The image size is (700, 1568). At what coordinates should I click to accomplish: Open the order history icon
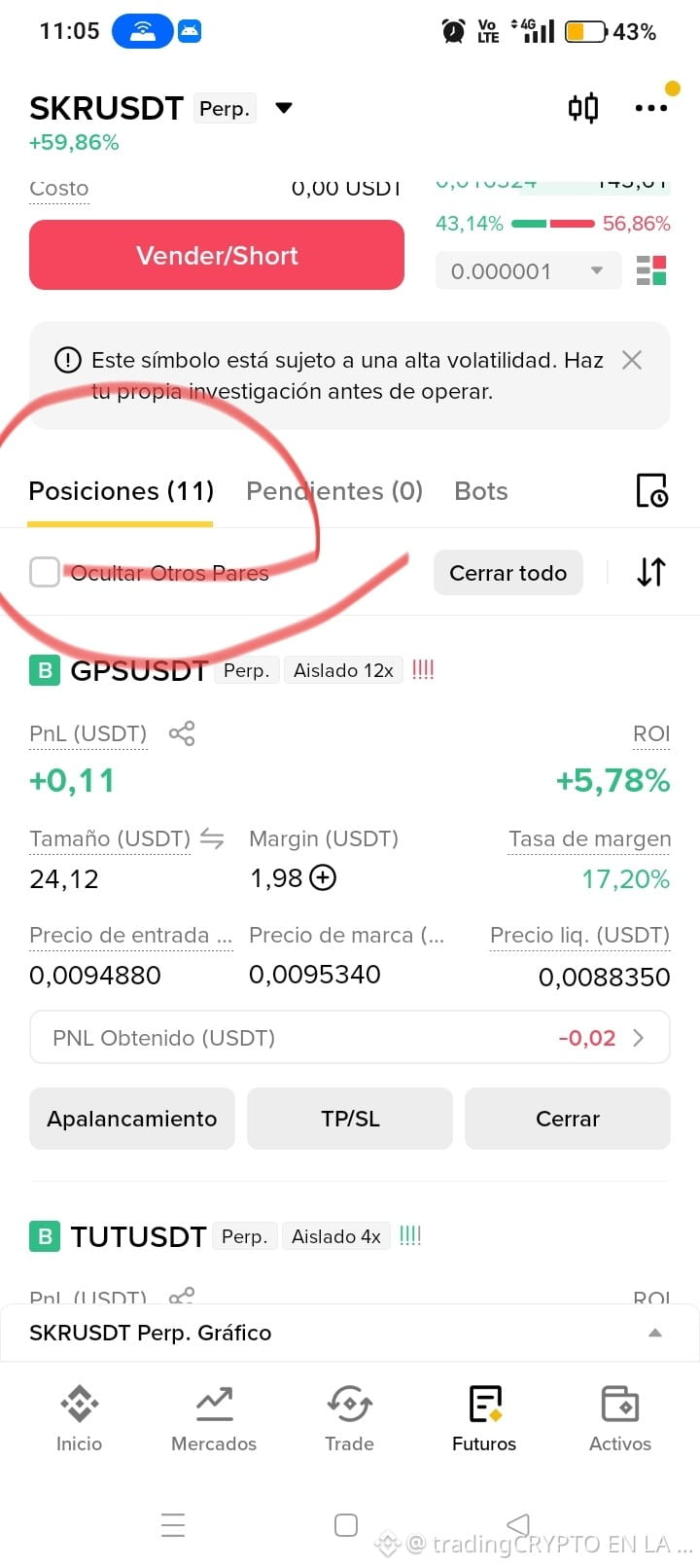[651, 491]
